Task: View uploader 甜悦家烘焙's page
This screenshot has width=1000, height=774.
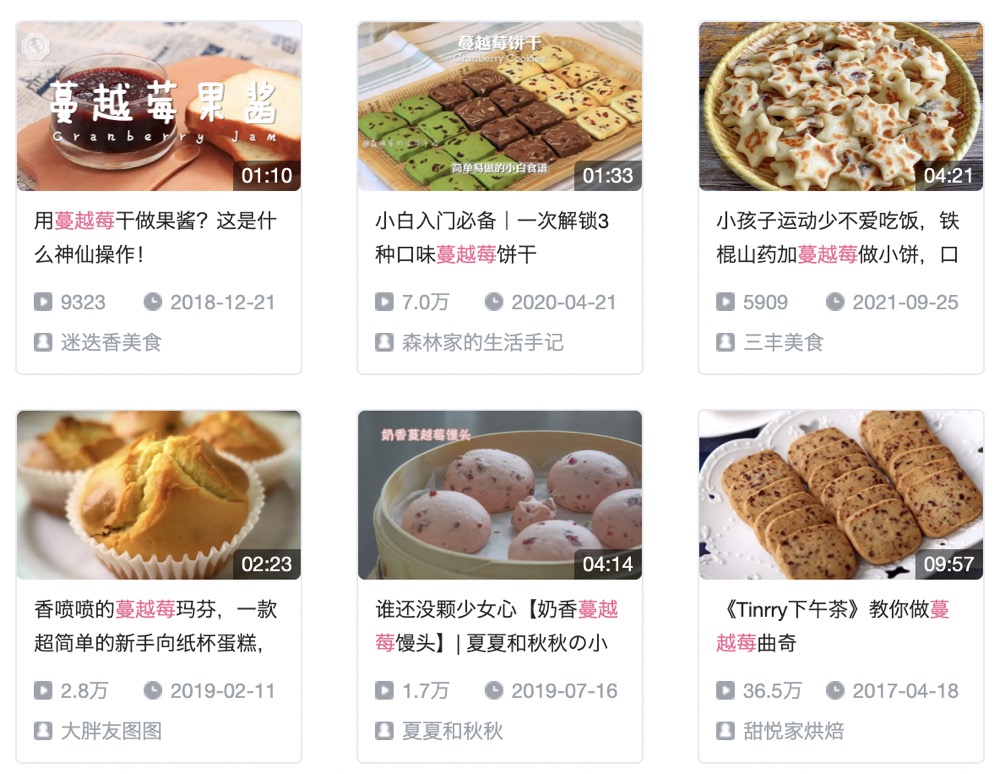Action: (793, 731)
